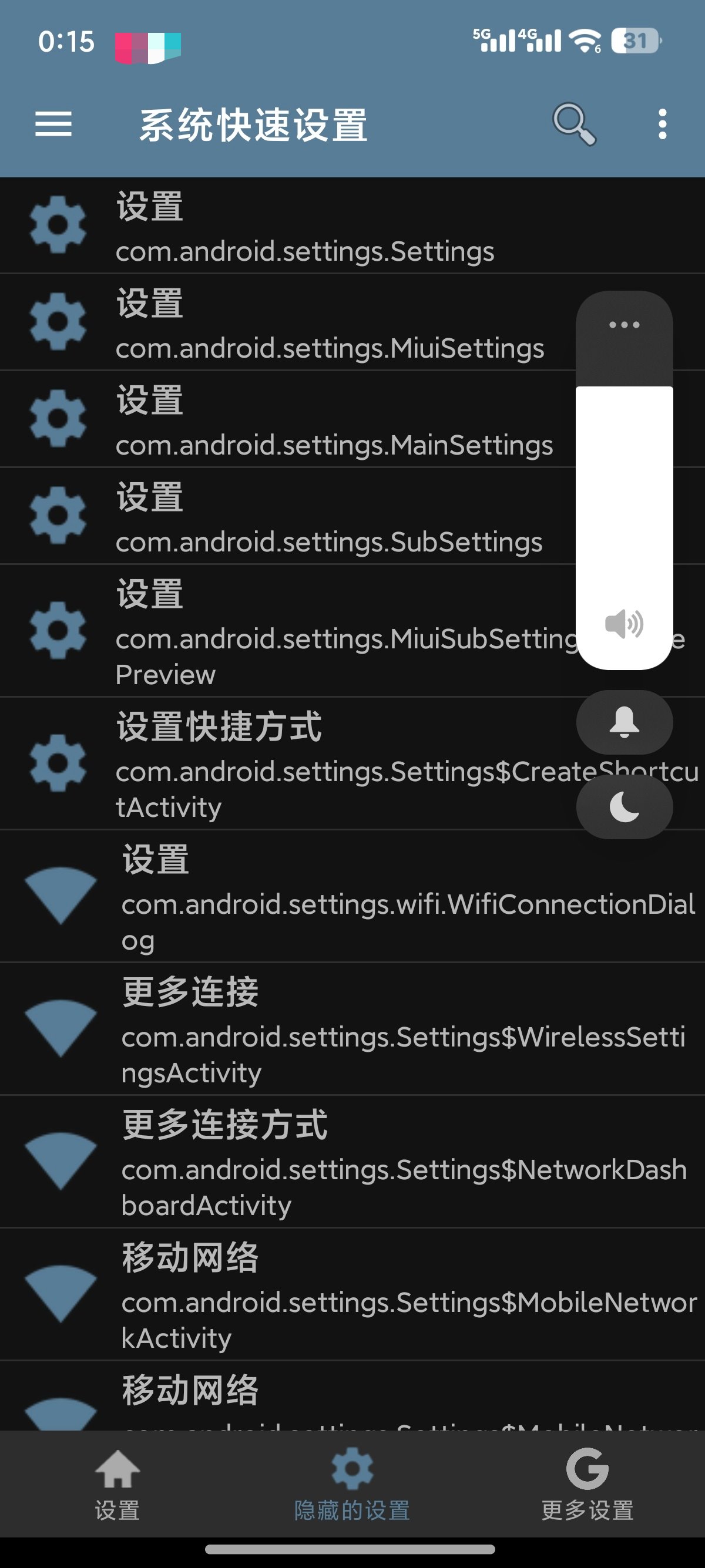Toggle the bell notification mode button
Image resolution: width=705 pixels, height=1568 pixels.
click(623, 722)
